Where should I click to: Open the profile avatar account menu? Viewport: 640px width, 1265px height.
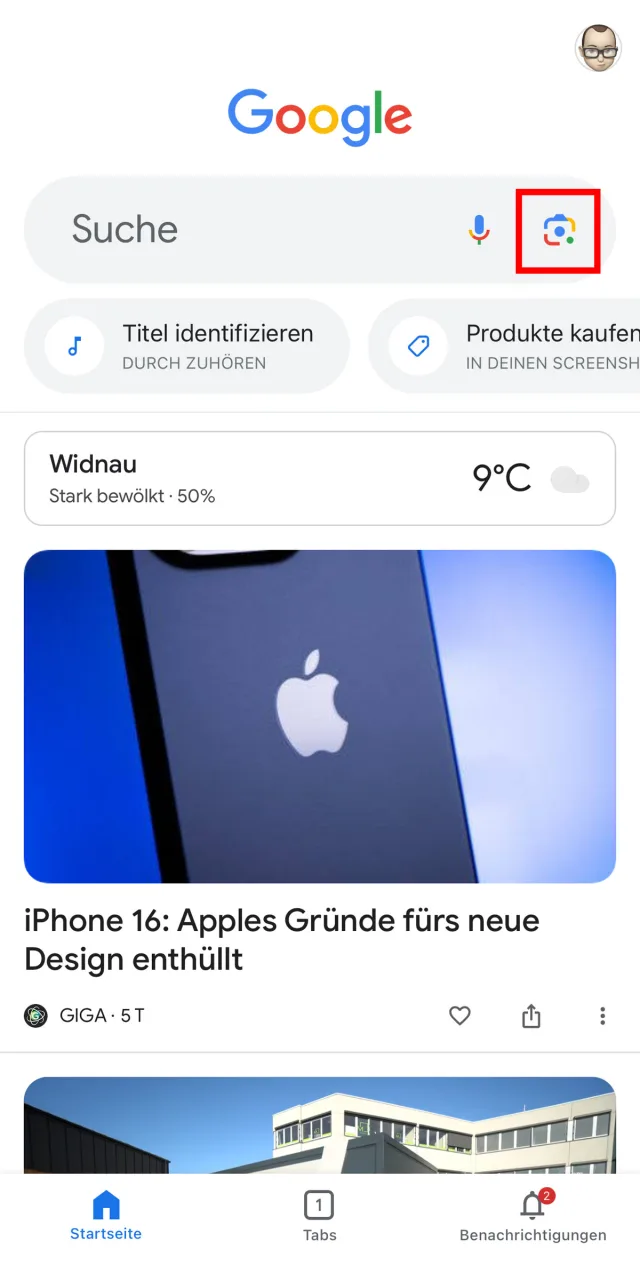pos(598,47)
